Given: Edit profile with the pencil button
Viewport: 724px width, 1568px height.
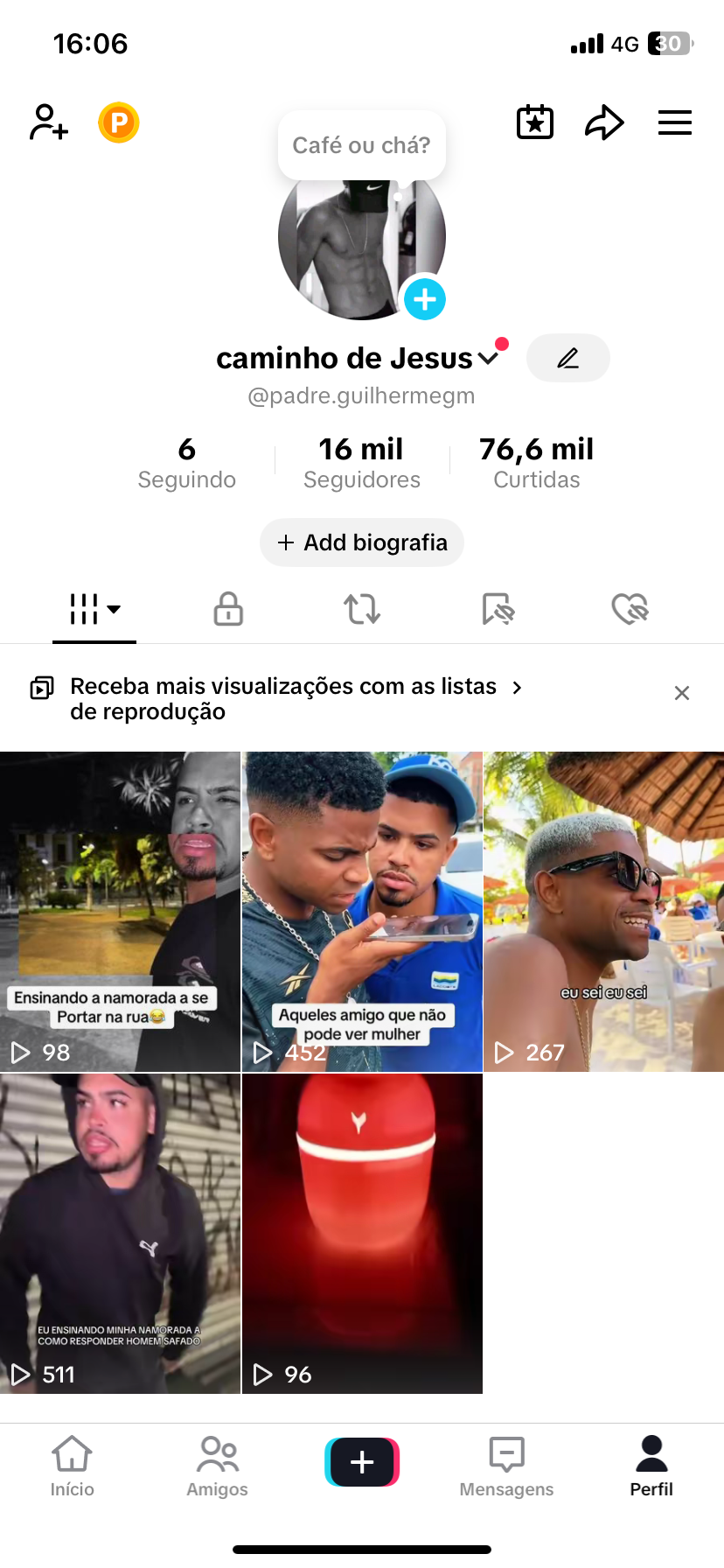Looking at the screenshot, I should coord(568,358).
